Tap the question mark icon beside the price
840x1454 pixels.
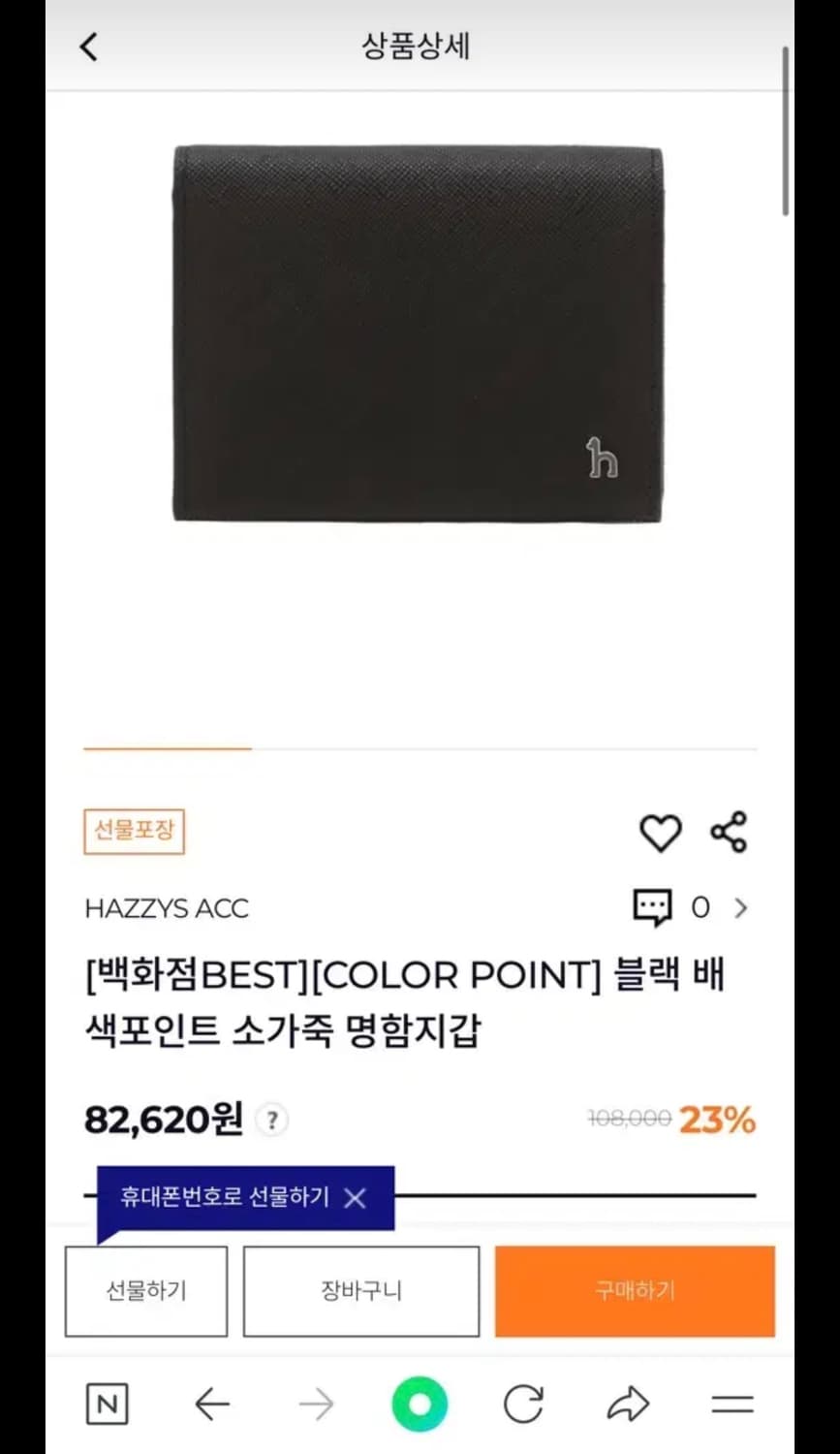click(x=271, y=1120)
